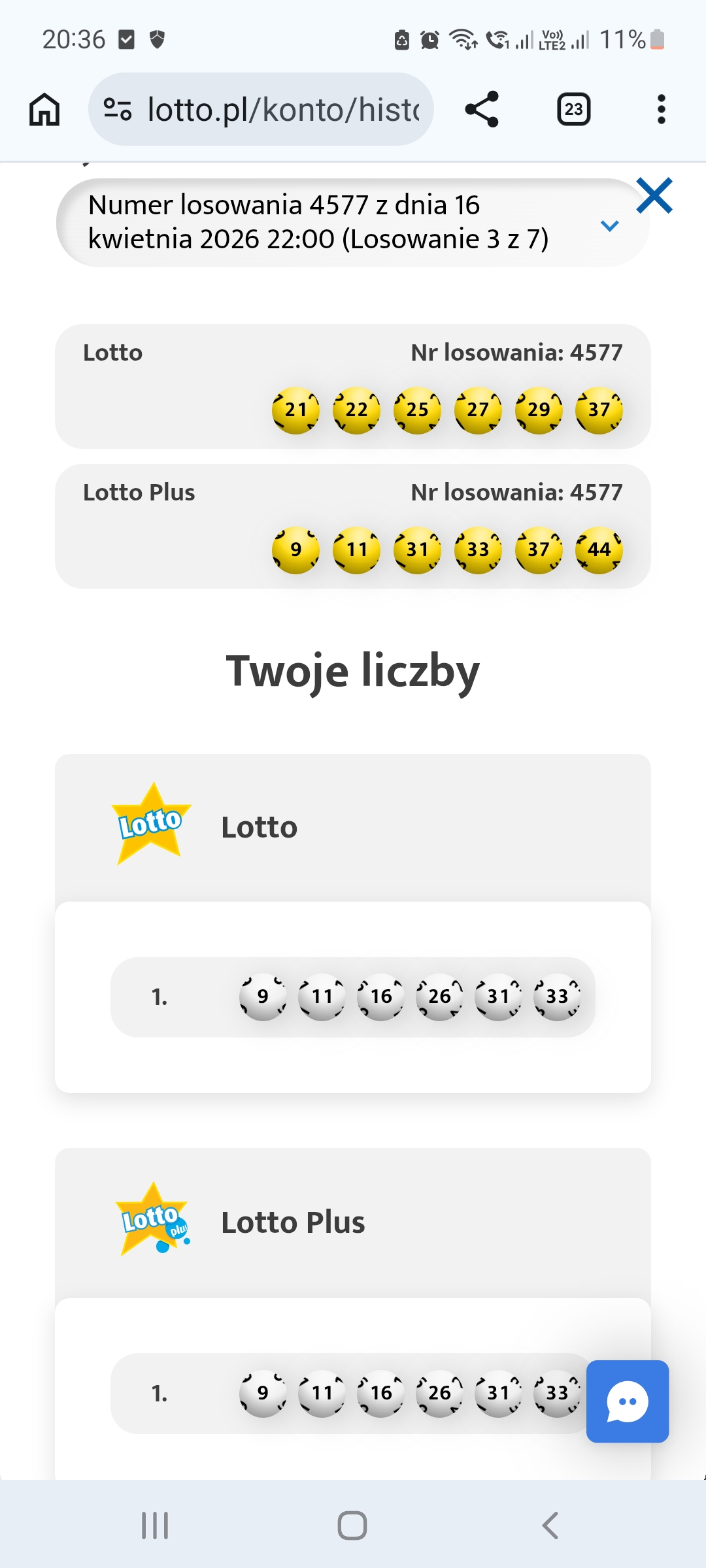Close the draw details with the X
This screenshot has height=1568, width=706.
(654, 195)
